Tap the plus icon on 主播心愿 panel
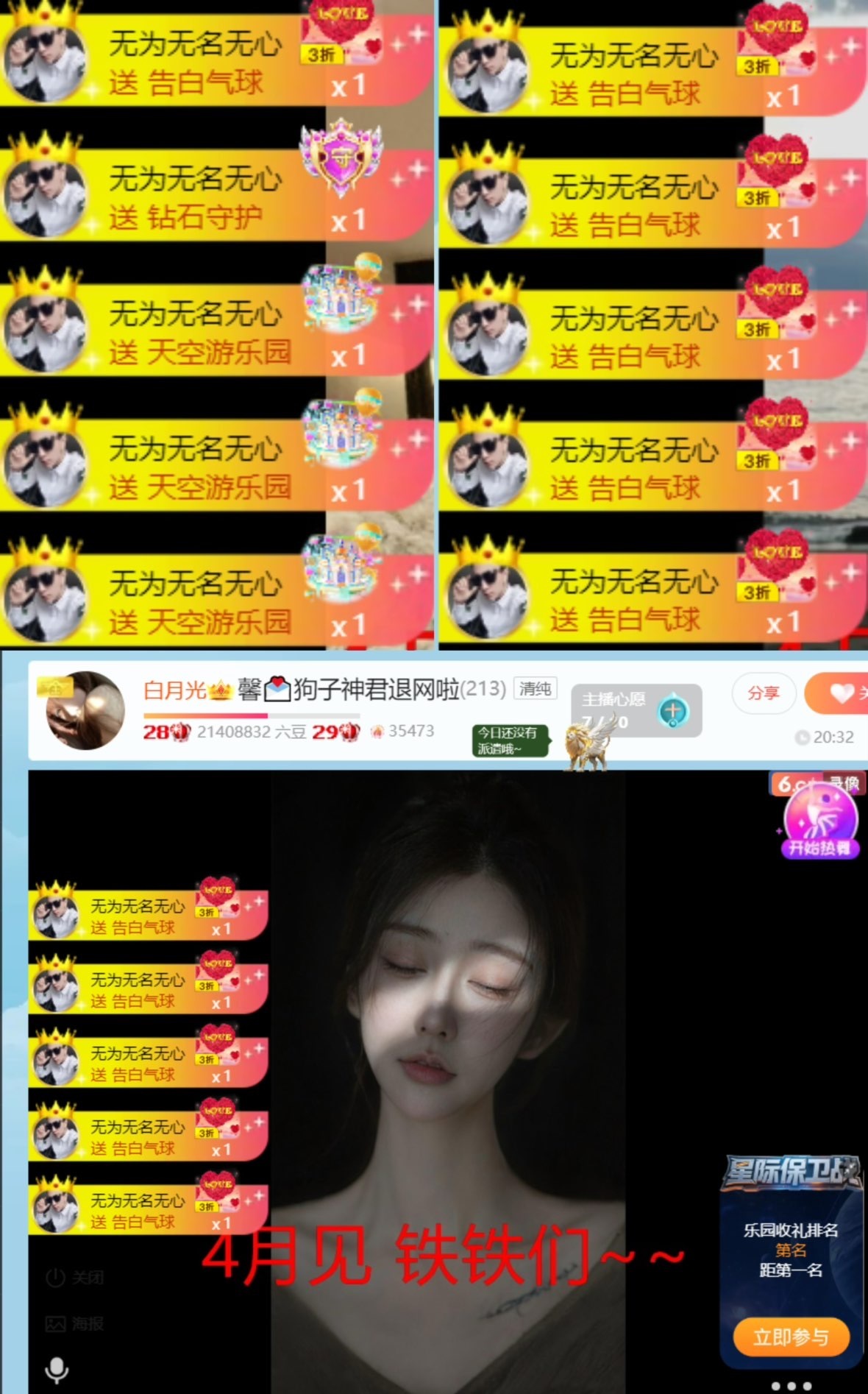Screen dimensions: 868x1394 coord(675,710)
